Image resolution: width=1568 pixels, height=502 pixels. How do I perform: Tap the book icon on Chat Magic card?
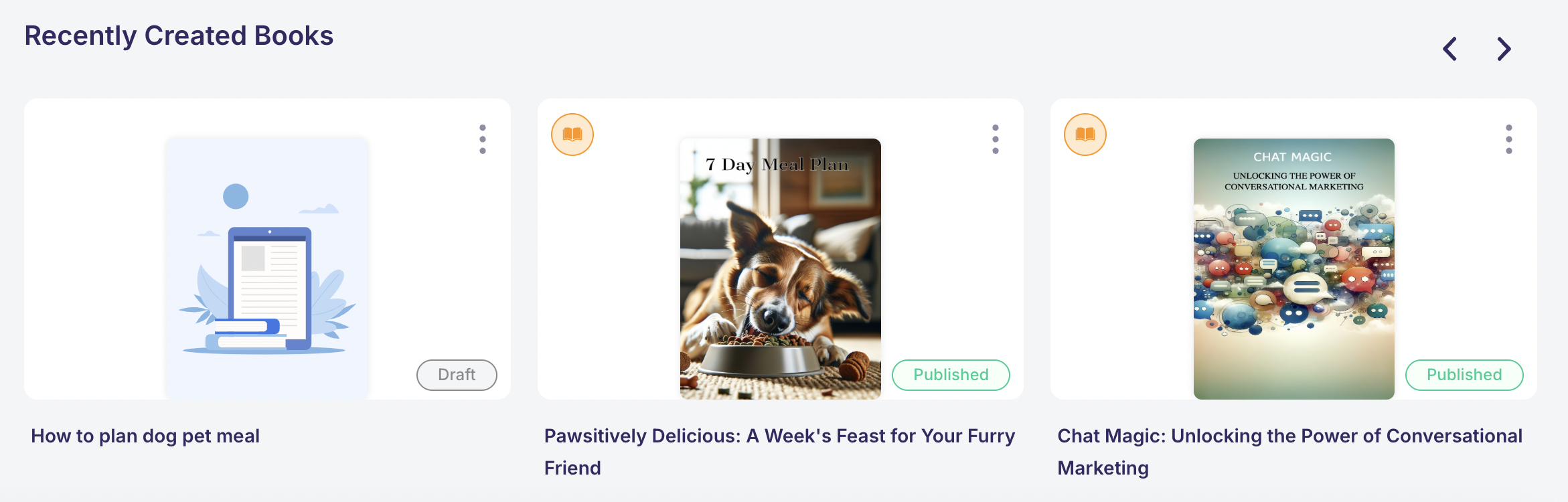(x=1085, y=135)
